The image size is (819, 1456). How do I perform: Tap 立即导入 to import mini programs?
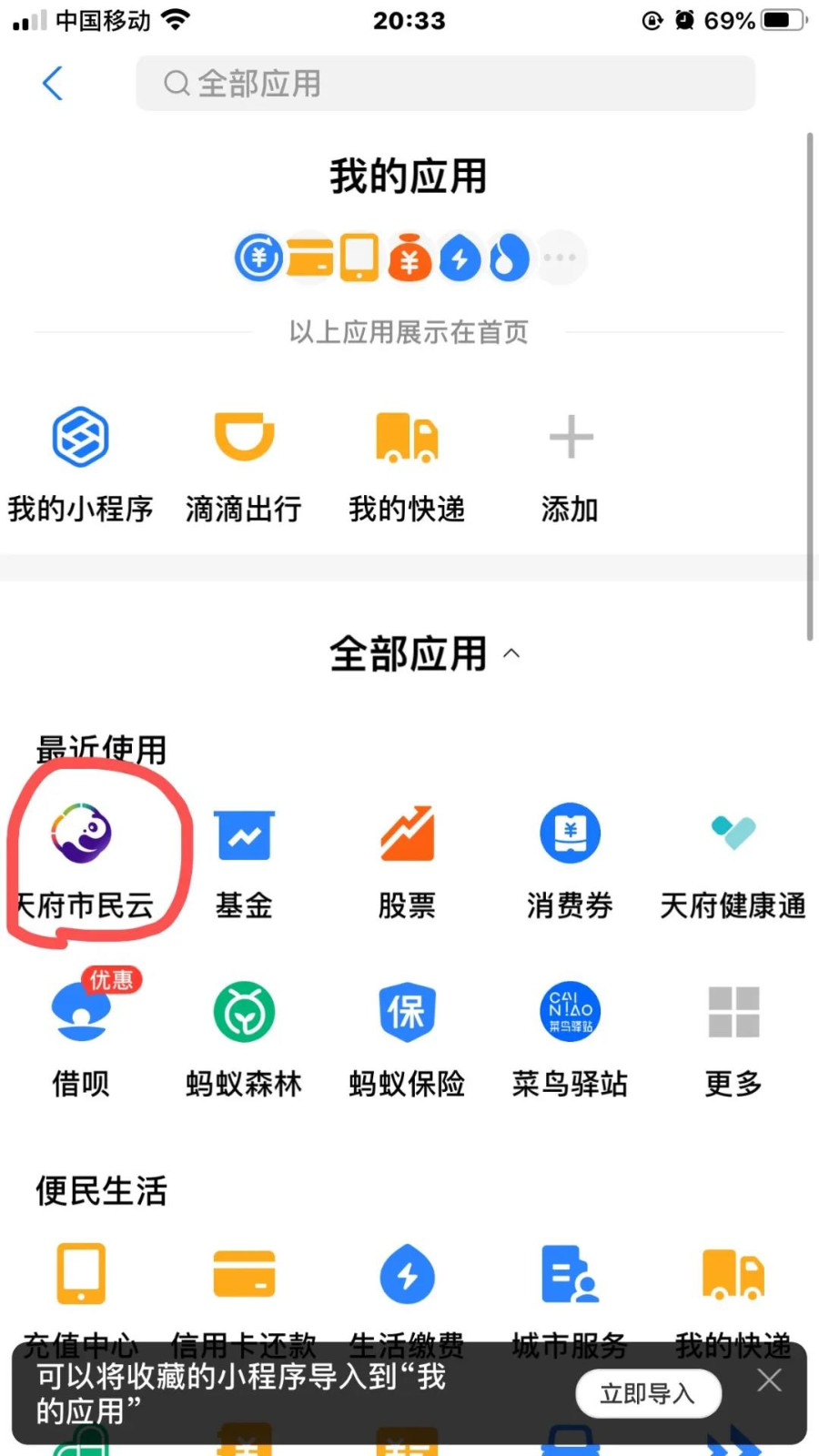pyautogui.click(x=648, y=1393)
